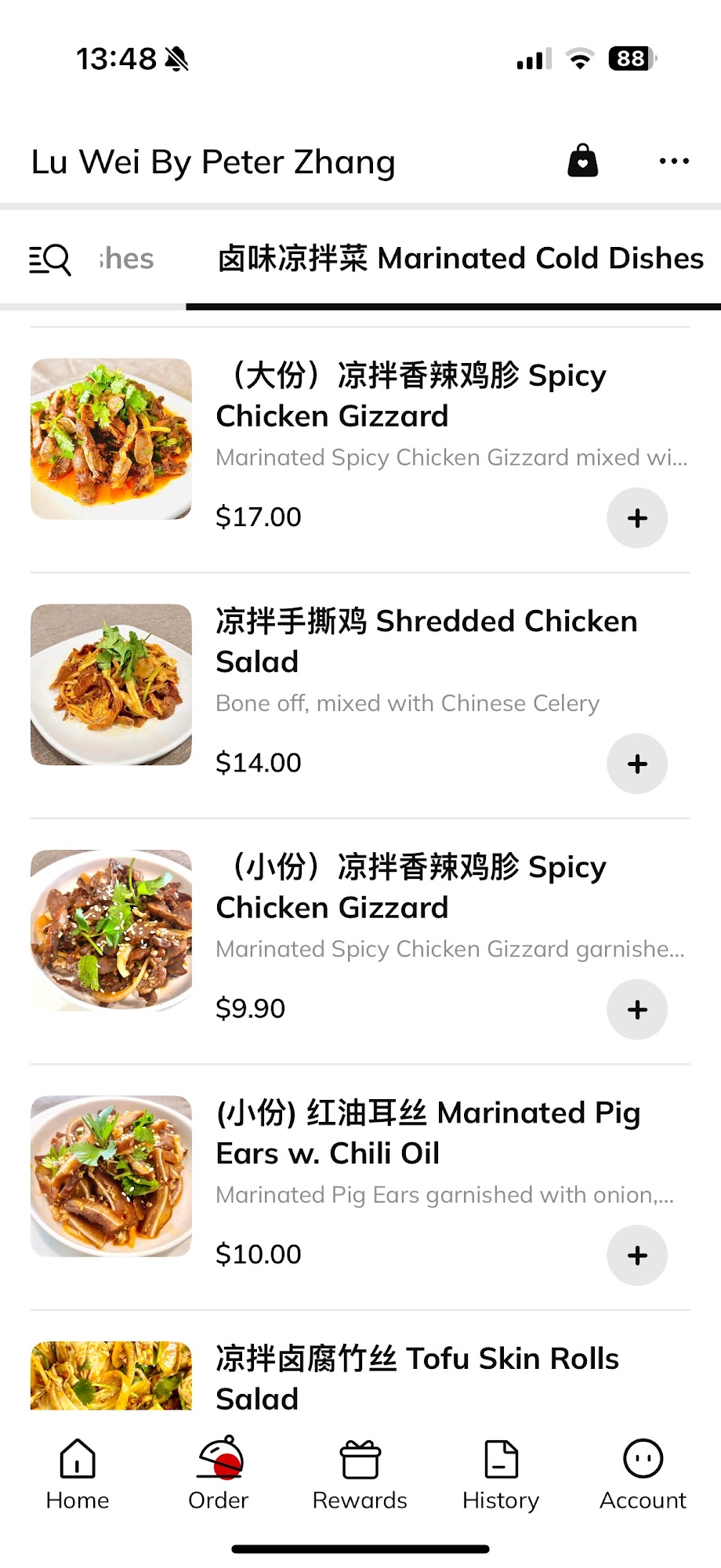721x1568 pixels.
Task: Switch to the Order tab
Action: click(219, 1474)
